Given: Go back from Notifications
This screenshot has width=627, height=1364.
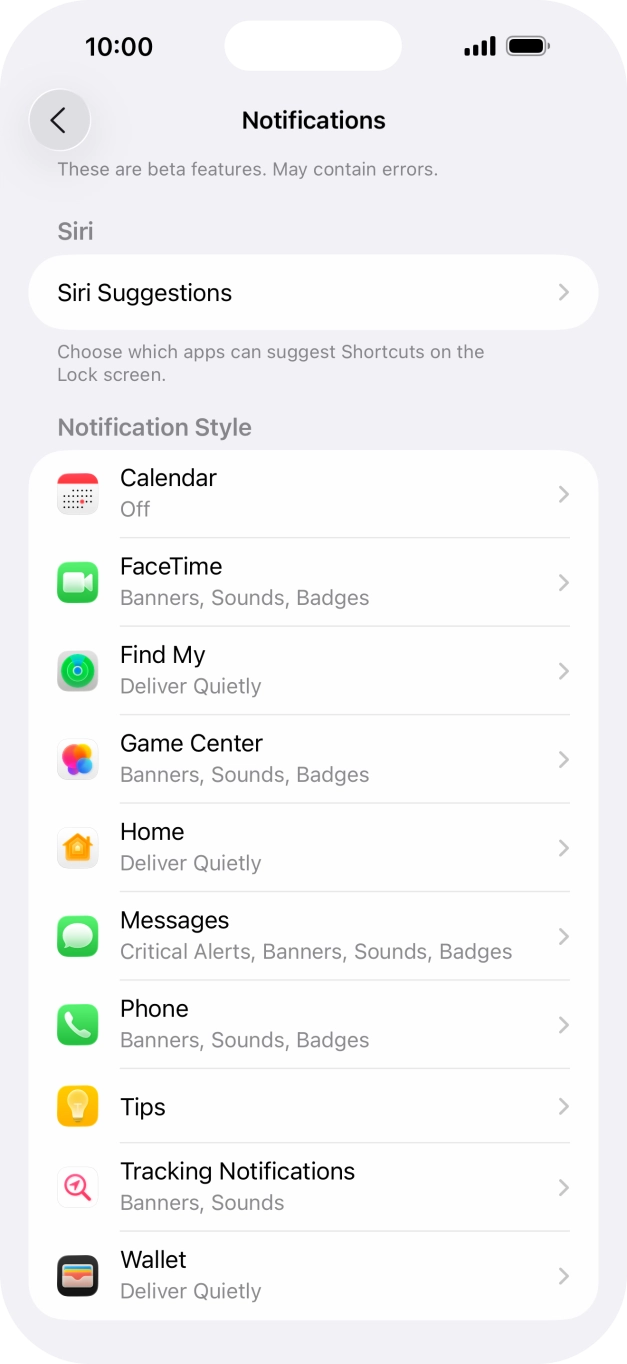Looking at the screenshot, I should point(59,120).
